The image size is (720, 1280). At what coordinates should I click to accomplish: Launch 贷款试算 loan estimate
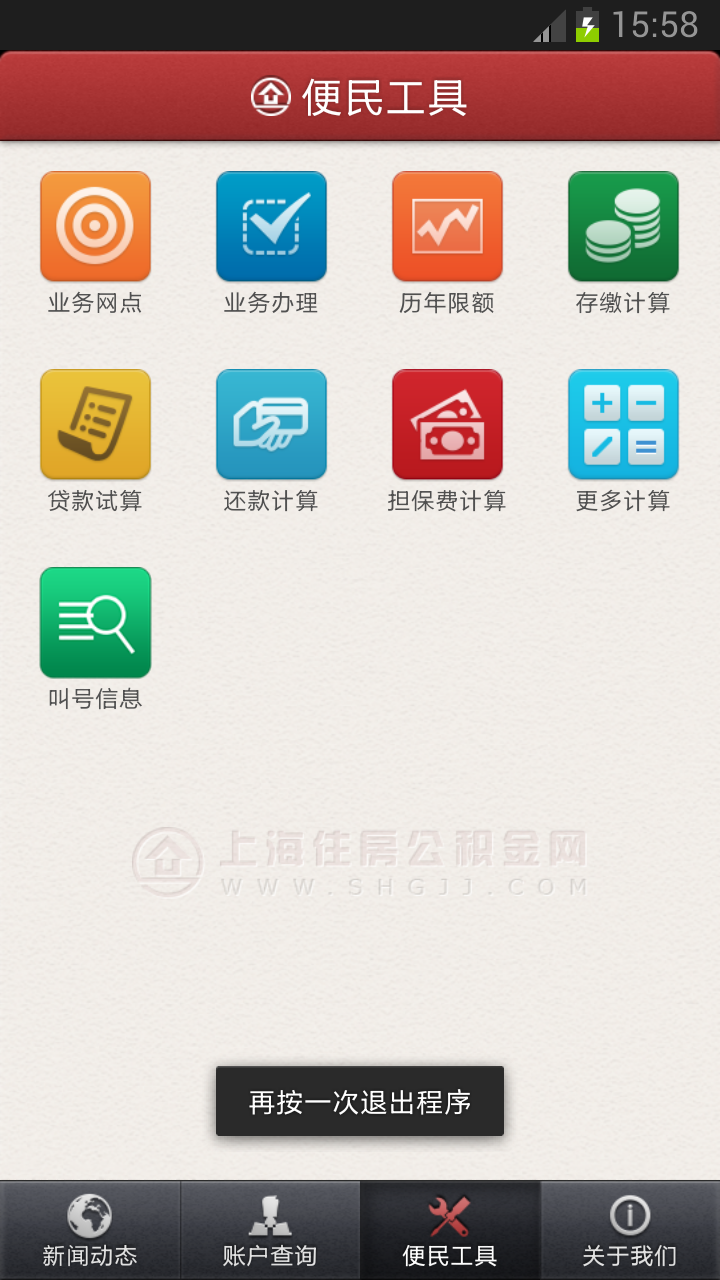pyautogui.click(x=95, y=425)
